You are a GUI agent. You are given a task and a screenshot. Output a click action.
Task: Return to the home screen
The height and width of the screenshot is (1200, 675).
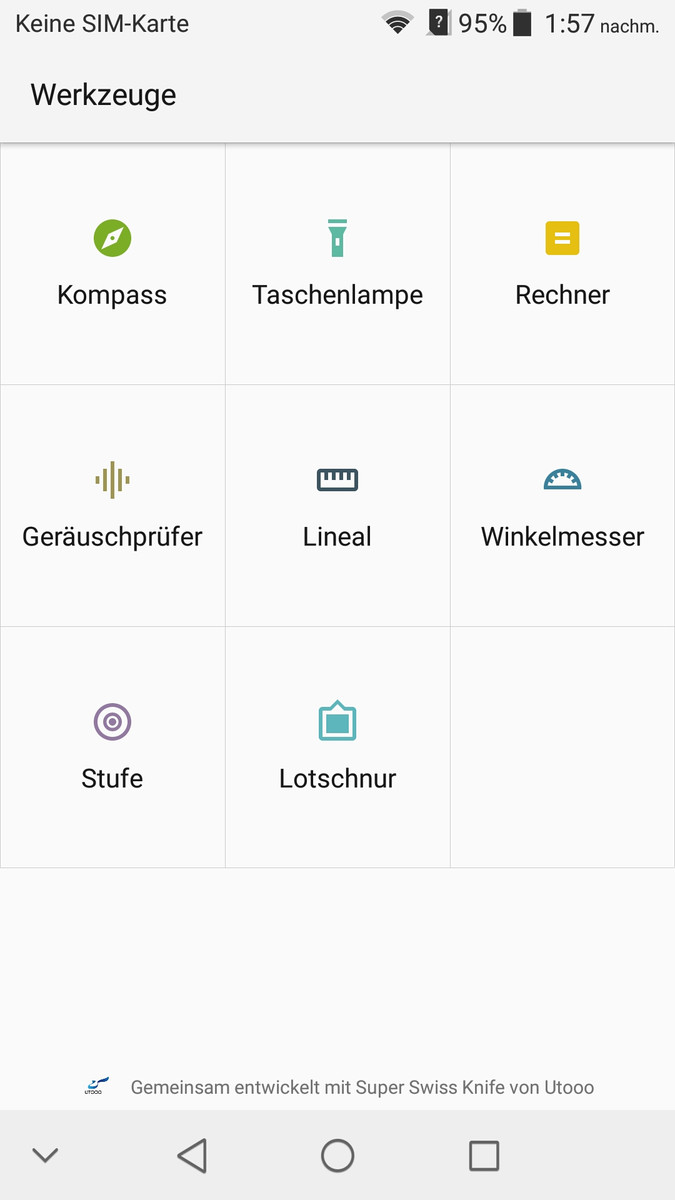tap(337, 1156)
